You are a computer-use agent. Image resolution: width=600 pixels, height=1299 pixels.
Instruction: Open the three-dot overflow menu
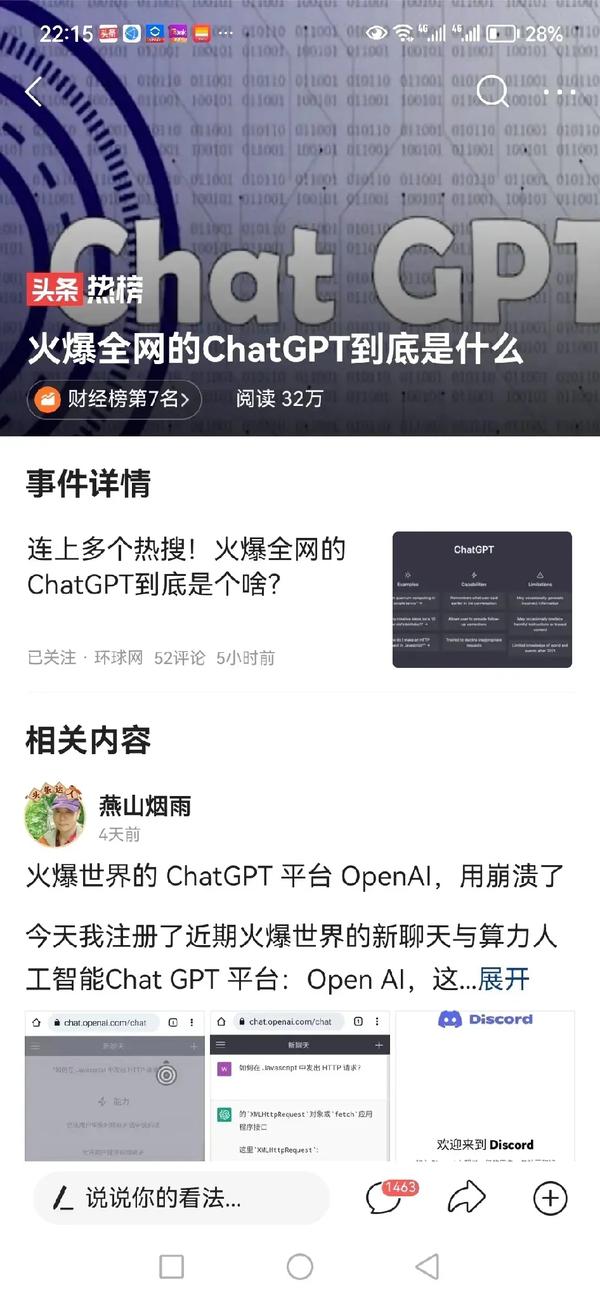[559, 92]
